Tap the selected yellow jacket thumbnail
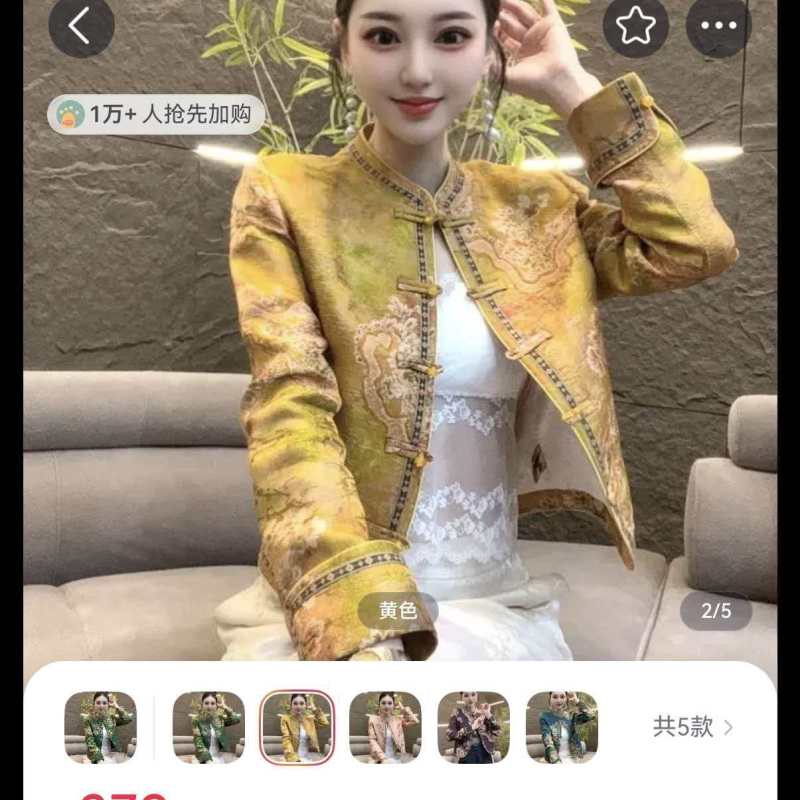Image resolution: width=800 pixels, height=800 pixels. click(x=297, y=727)
